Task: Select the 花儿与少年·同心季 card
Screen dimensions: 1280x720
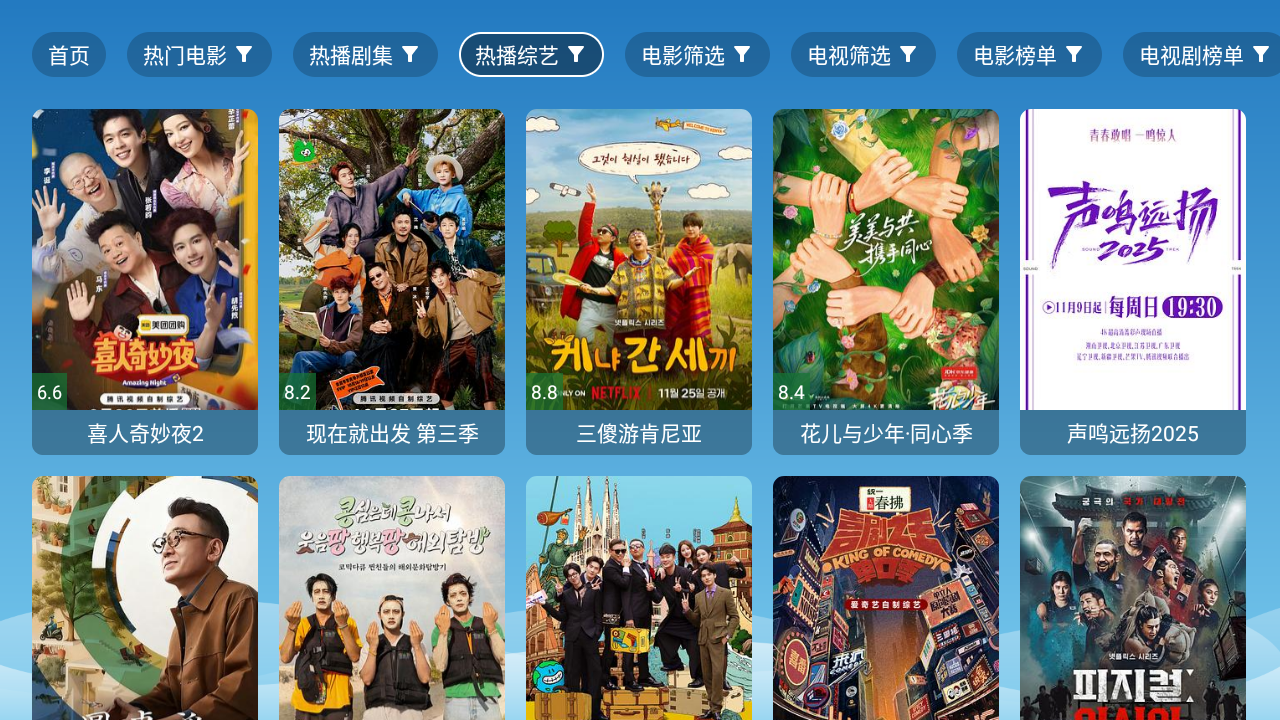Action: 886,280
